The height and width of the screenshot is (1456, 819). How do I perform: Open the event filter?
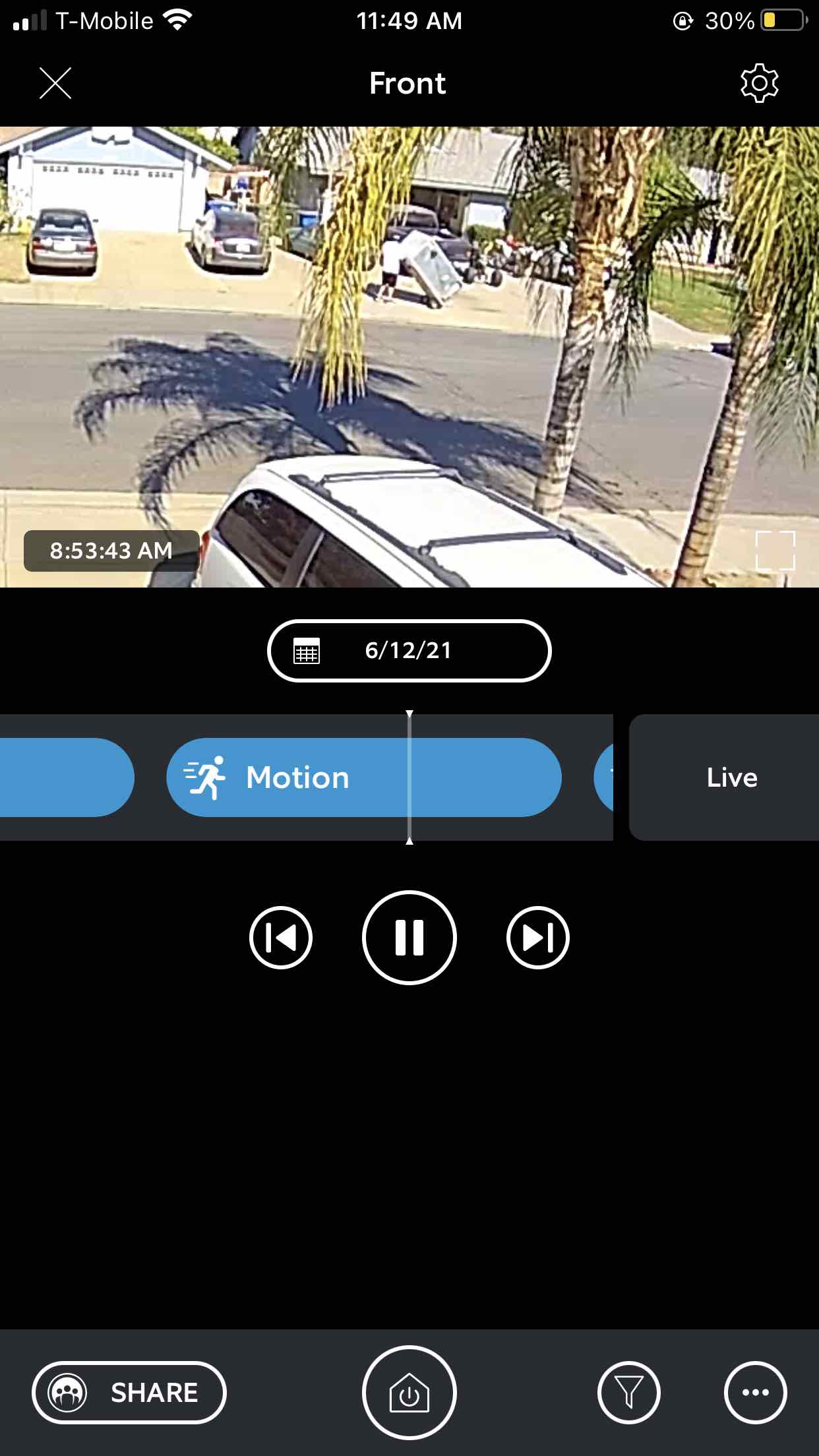(629, 1393)
